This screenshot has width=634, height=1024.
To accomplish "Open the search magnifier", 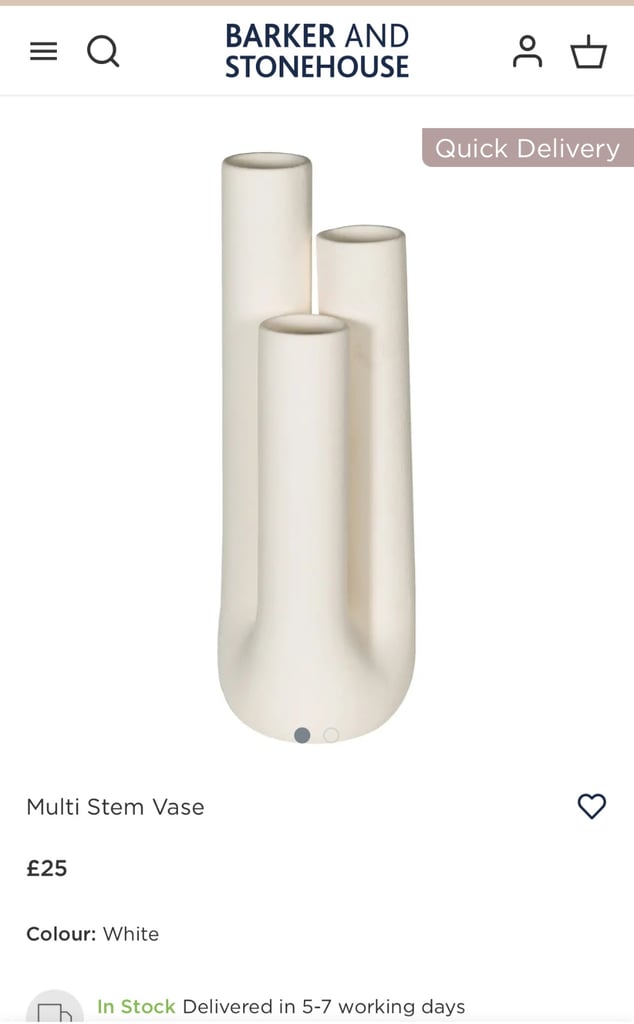I will [103, 51].
